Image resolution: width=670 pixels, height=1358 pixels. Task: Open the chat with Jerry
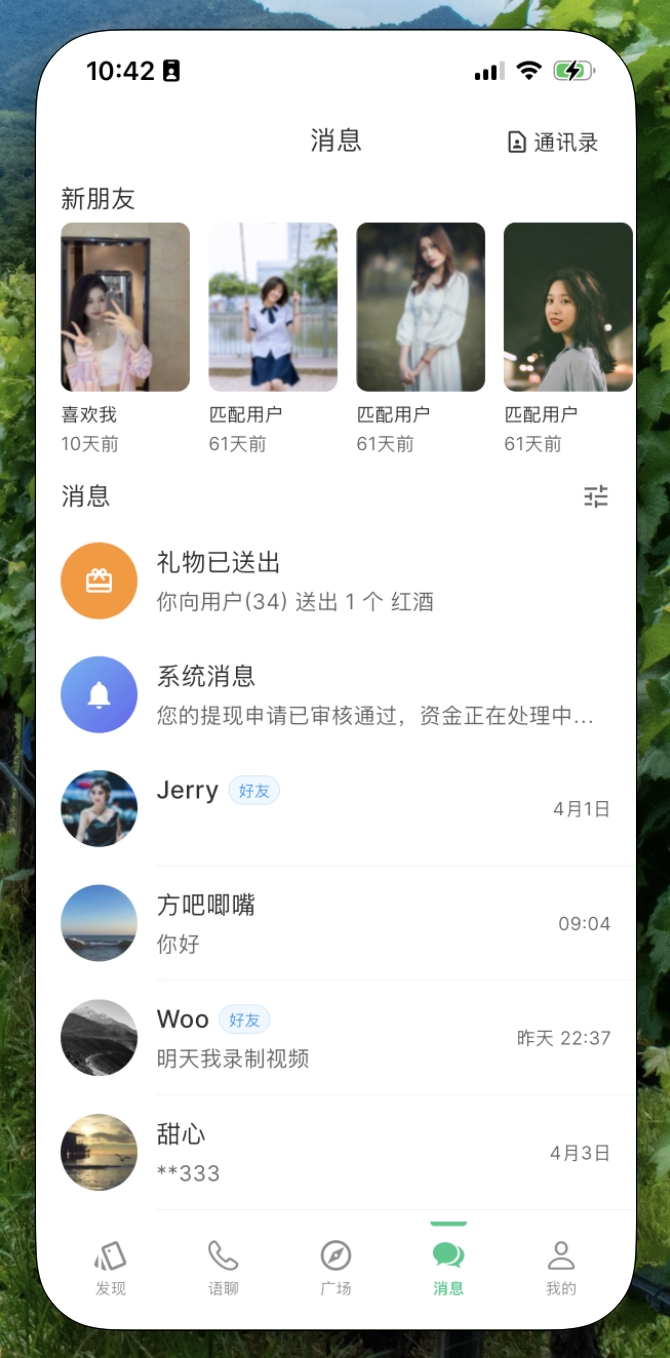point(335,808)
